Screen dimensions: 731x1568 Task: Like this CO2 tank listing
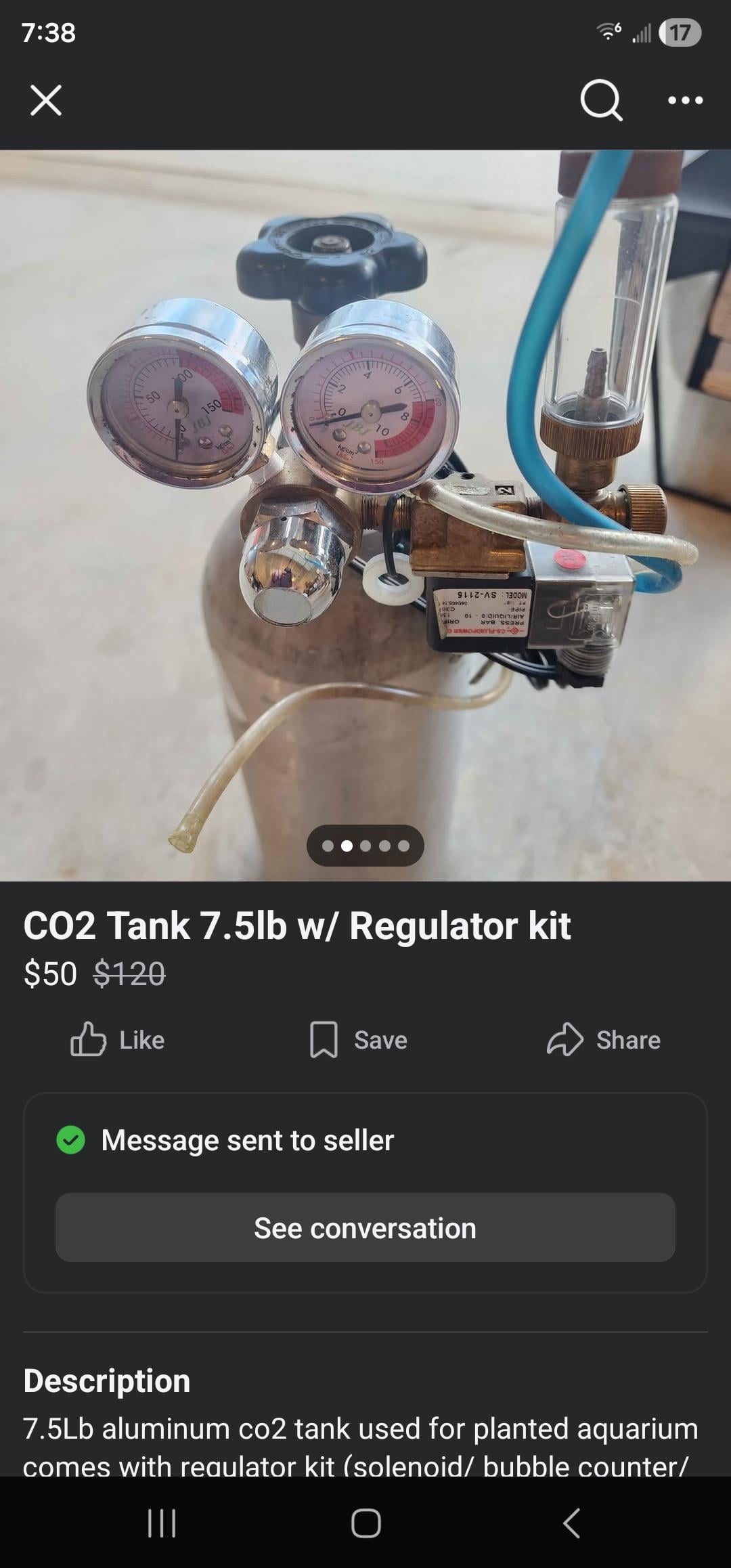(118, 1040)
